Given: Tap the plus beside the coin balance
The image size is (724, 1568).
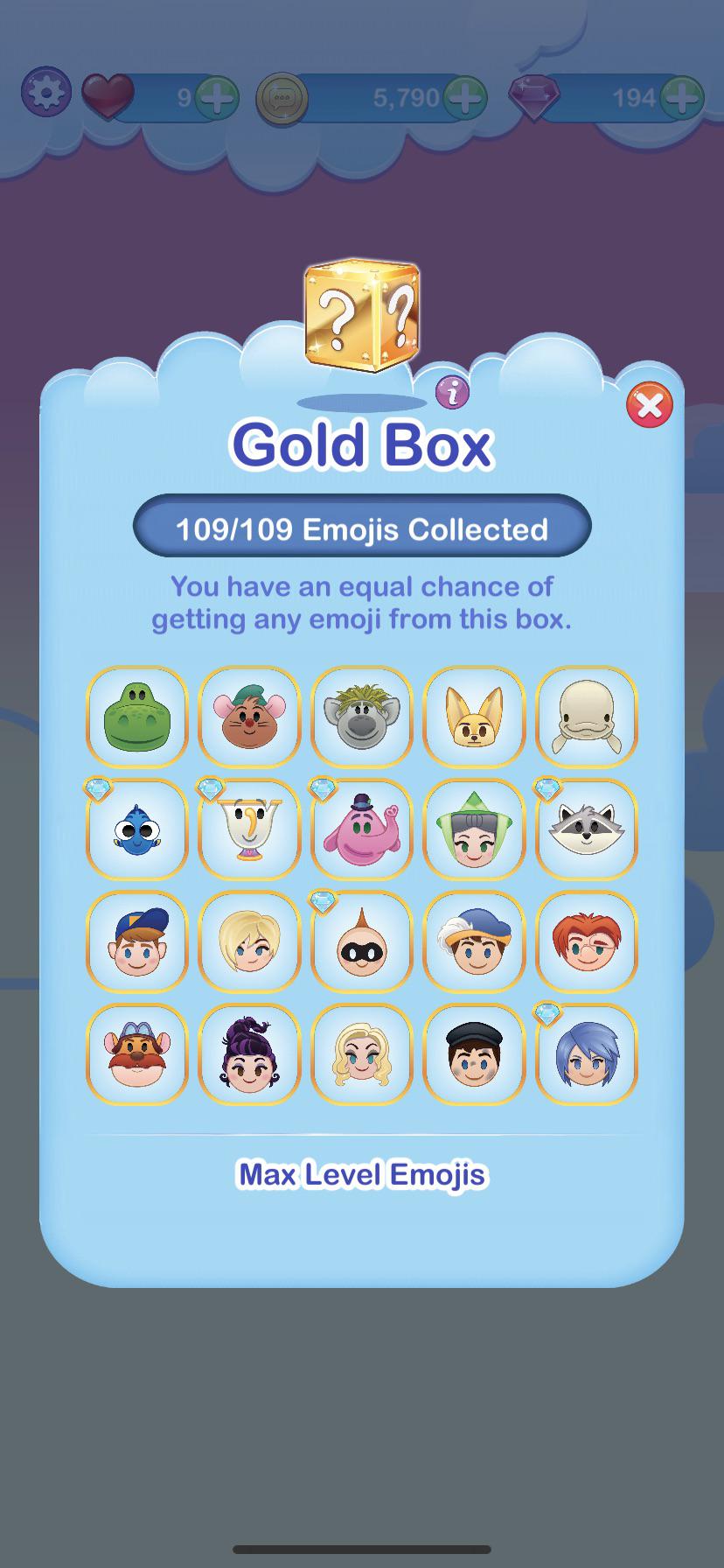Looking at the screenshot, I should pos(465,98).
